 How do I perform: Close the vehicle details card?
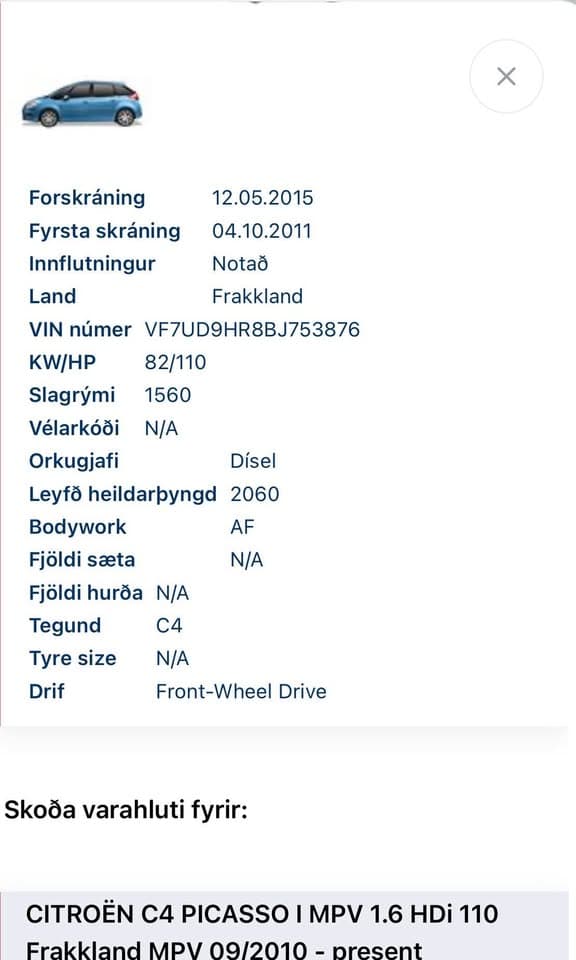506,77
